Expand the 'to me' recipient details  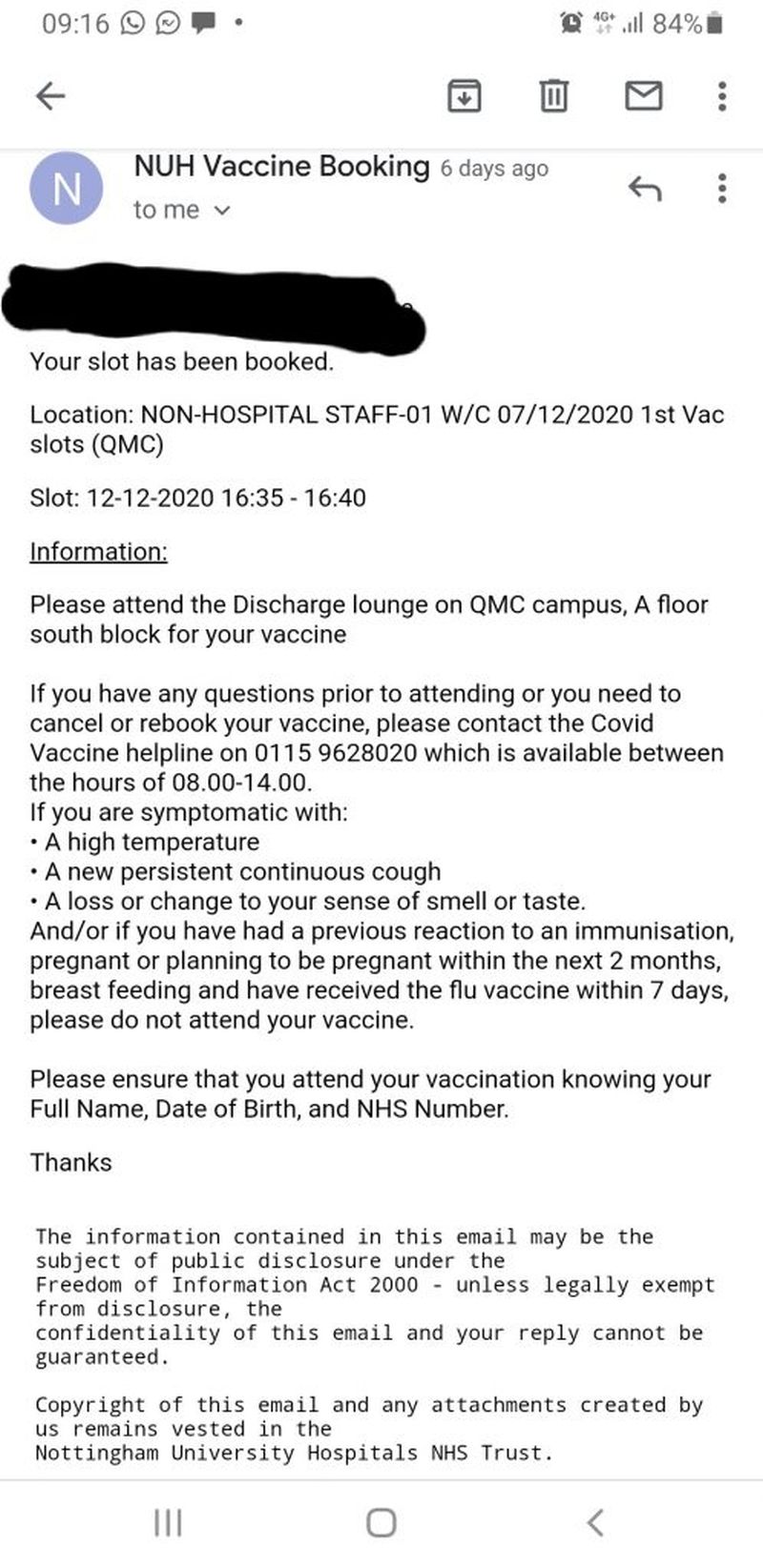coord(181,210)
